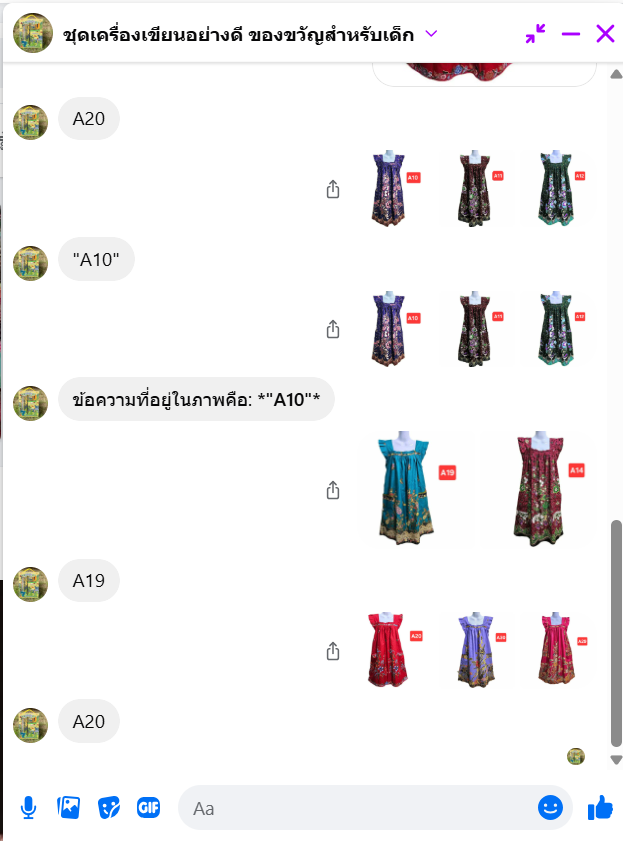Expand the chat name dropdown

coord(431,34)
